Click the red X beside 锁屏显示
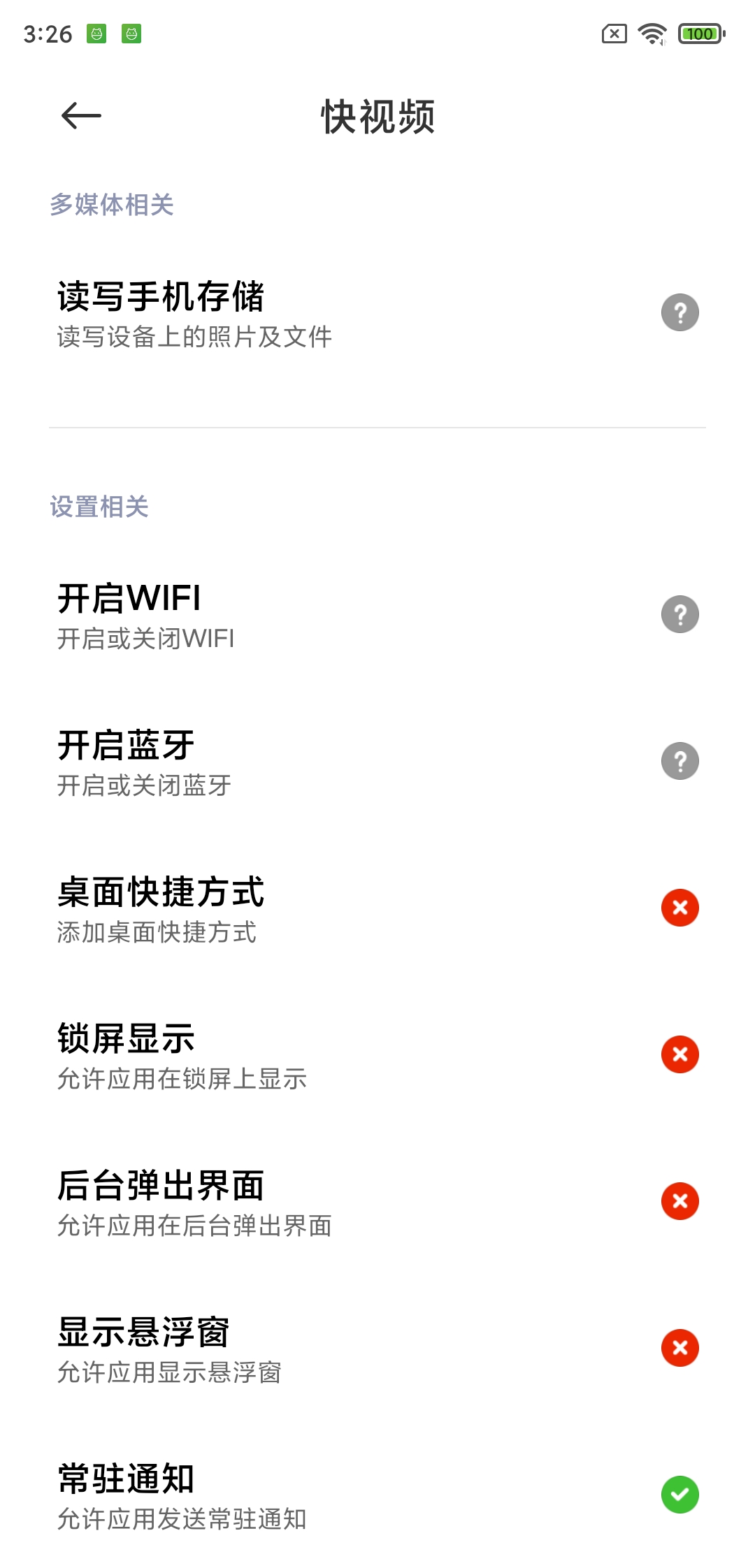Image resolution: width=755 pixels, height=1568 pixels. click(x=679, y=1055)
